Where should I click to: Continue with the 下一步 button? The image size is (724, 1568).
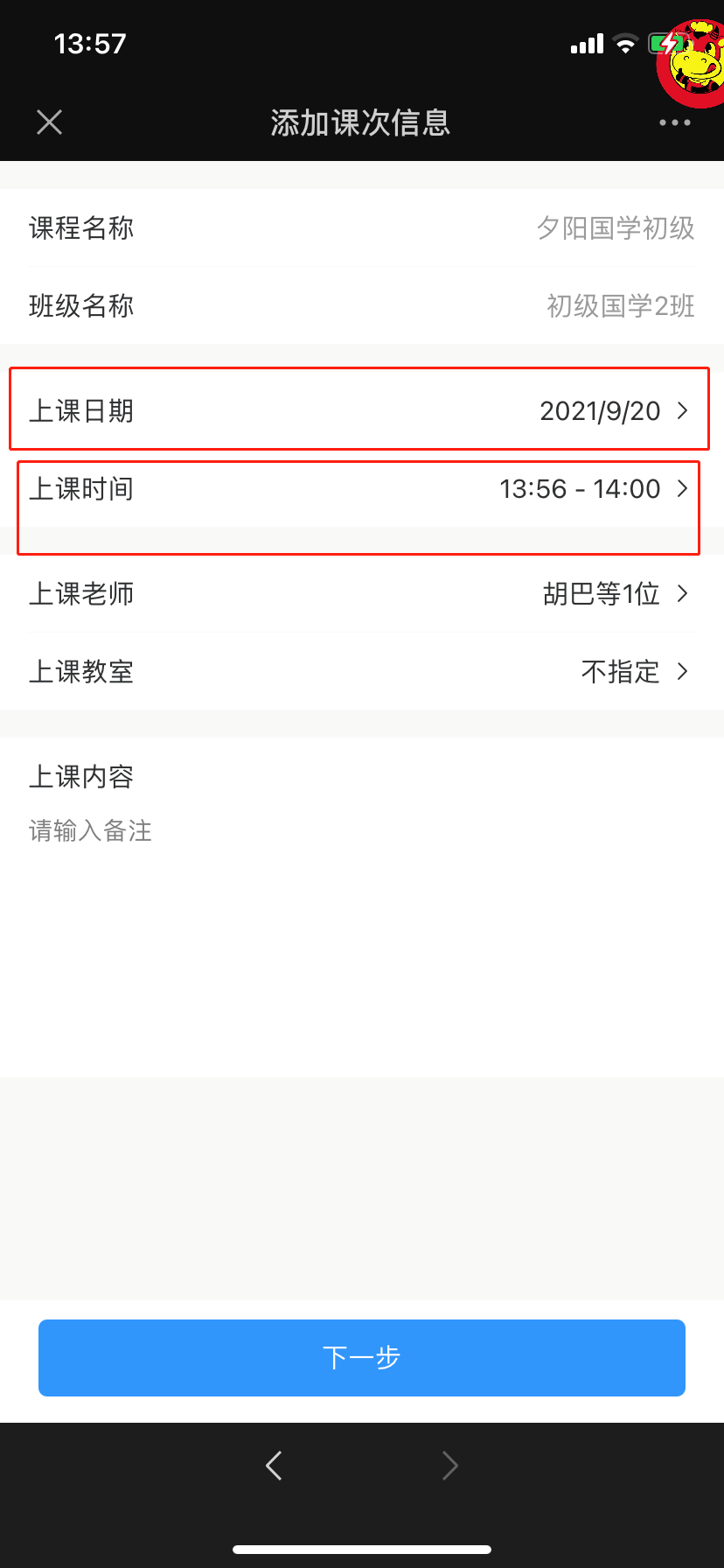[x=362, y=1358]
